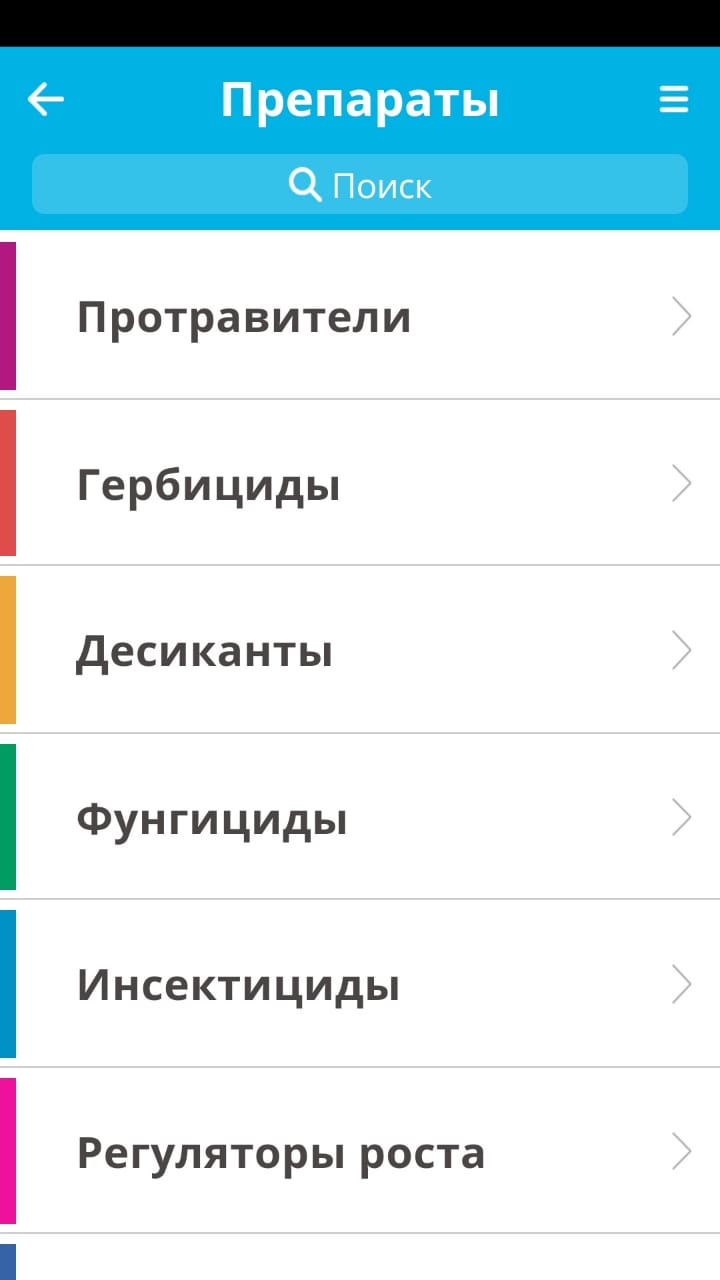The height and width of the screenshot is (1280, 720).
Task: Open the Фунгициды category
Action: point(360,818)
